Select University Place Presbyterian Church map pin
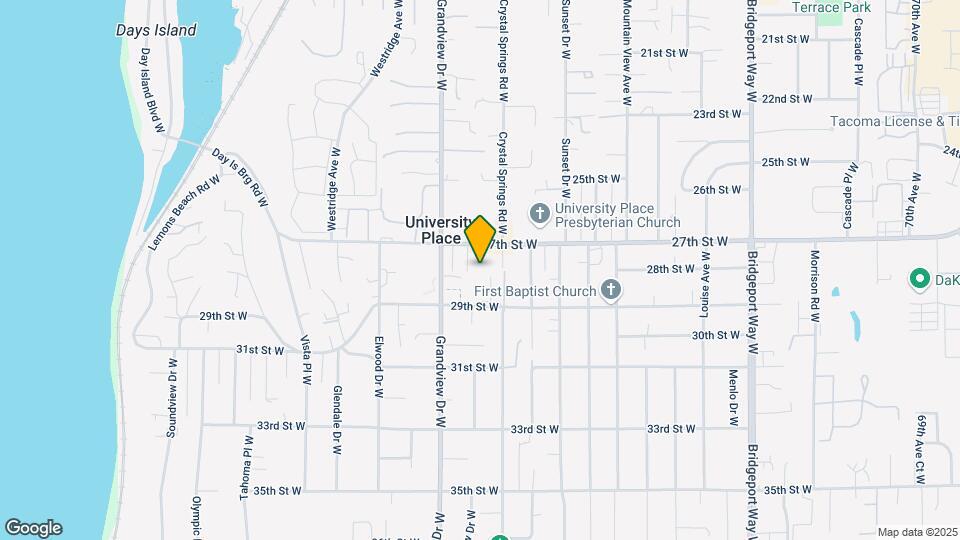 [540, 213]
